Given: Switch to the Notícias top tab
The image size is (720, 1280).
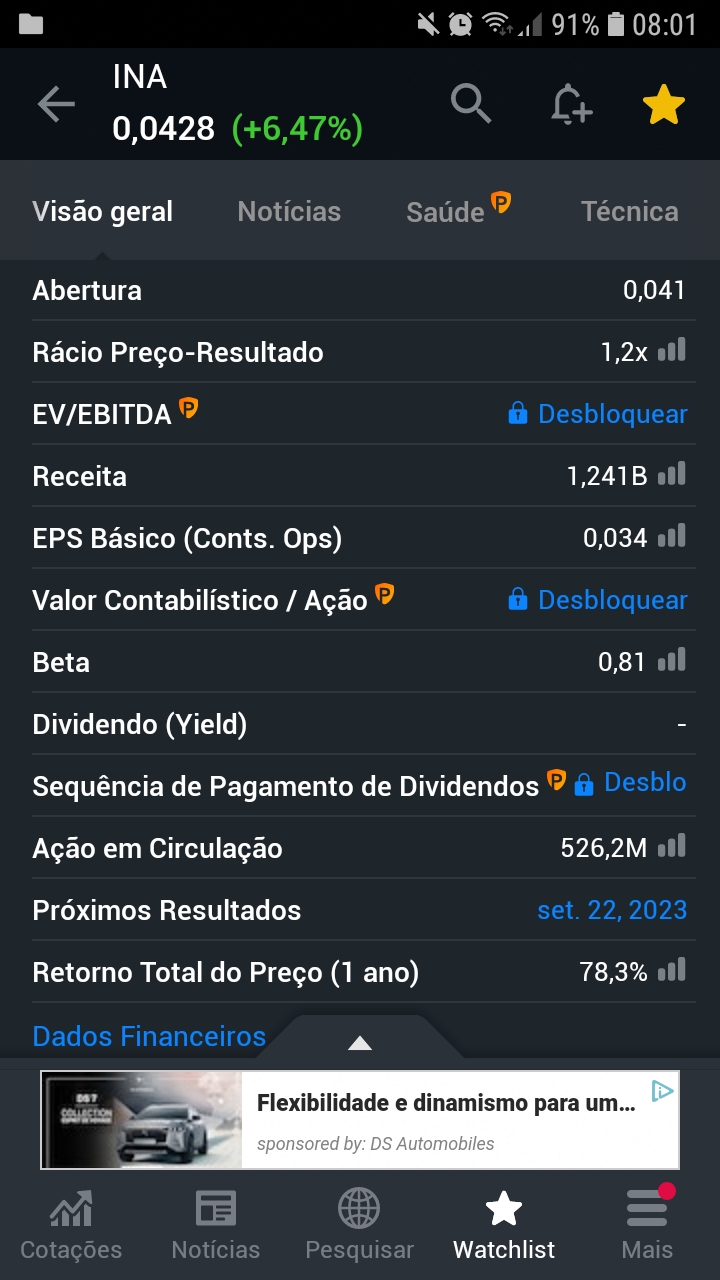Looking at the screenshot, I should coord(289,211).
